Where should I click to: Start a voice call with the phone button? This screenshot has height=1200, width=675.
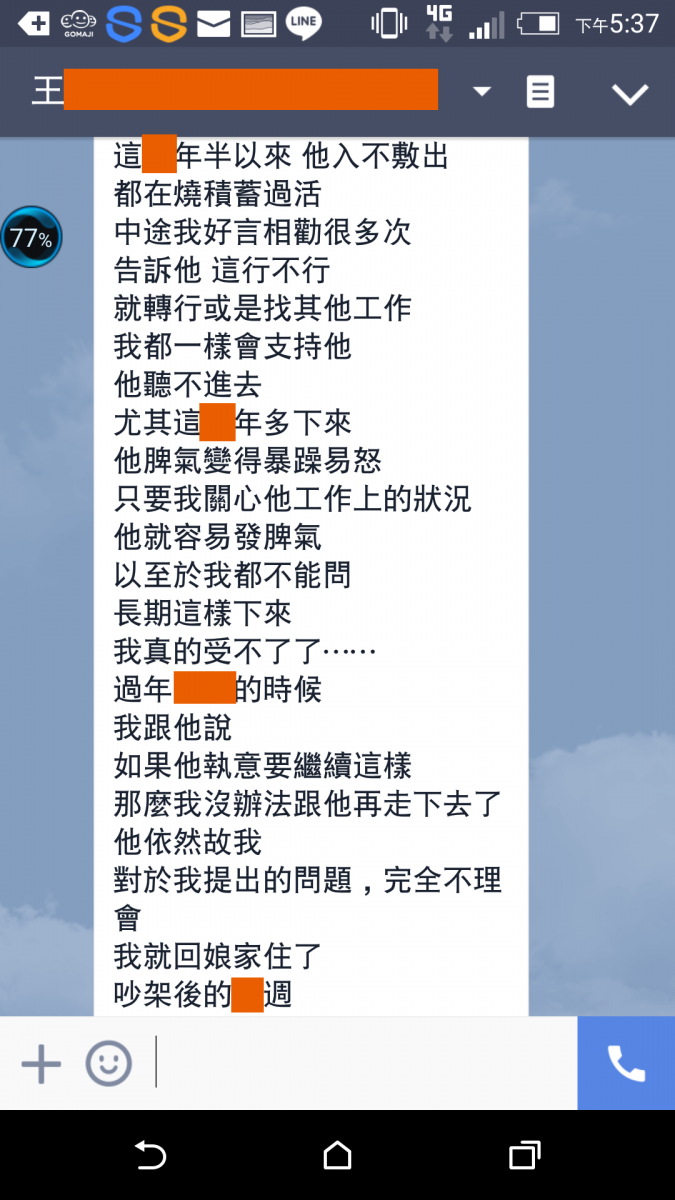(x=626, y=1064)
